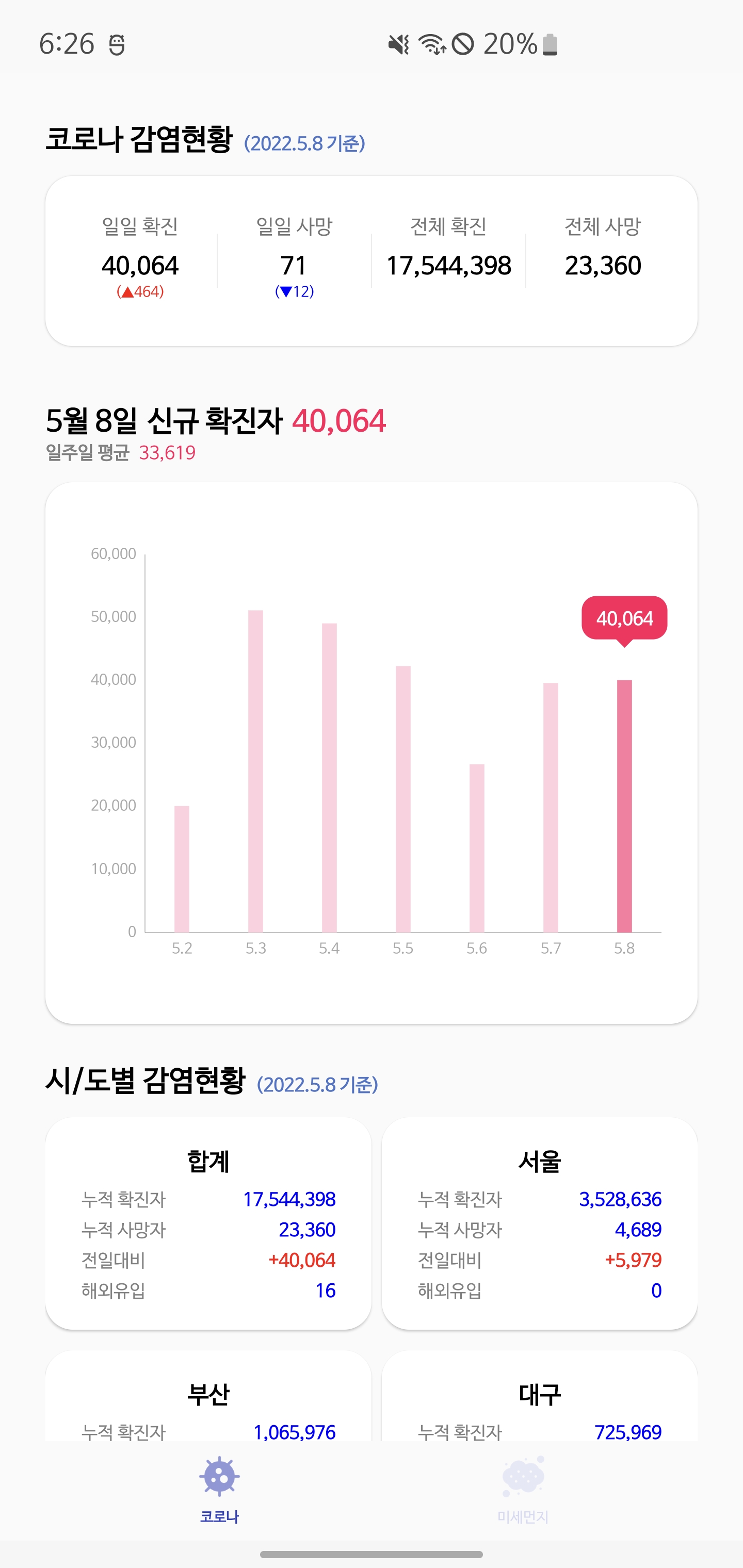Open the 서울 infection card
Viewport: 743px width, 1568px height.
coord(541,1223)
